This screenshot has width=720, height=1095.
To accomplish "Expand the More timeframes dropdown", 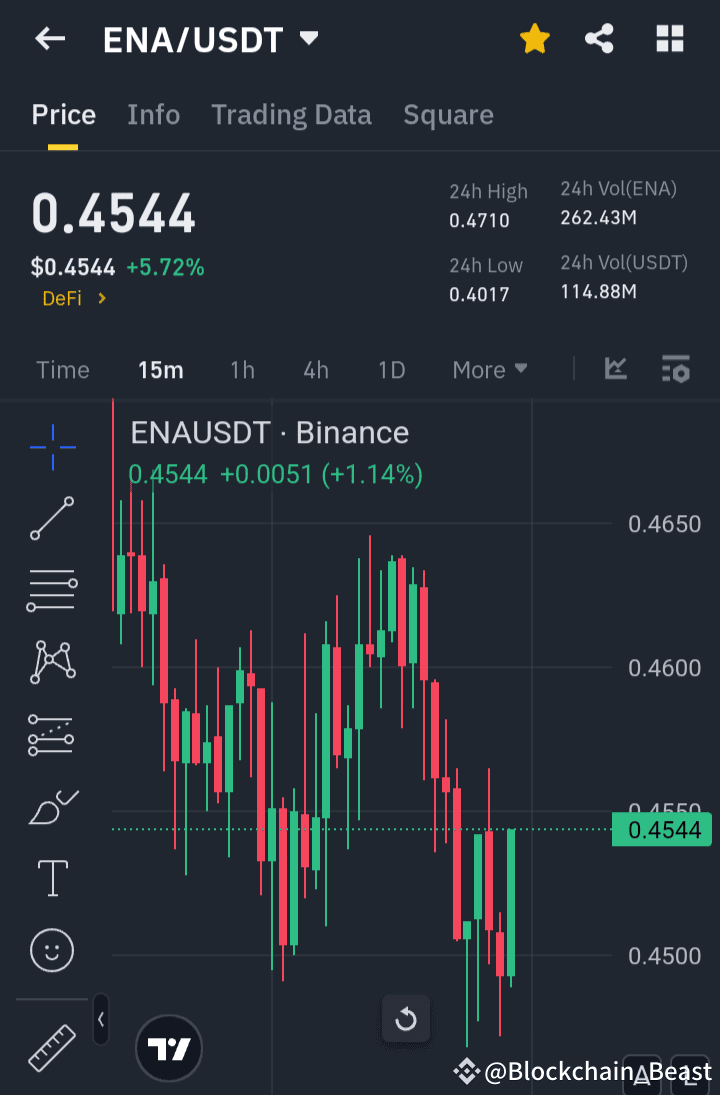I will [x=489, y=369].
